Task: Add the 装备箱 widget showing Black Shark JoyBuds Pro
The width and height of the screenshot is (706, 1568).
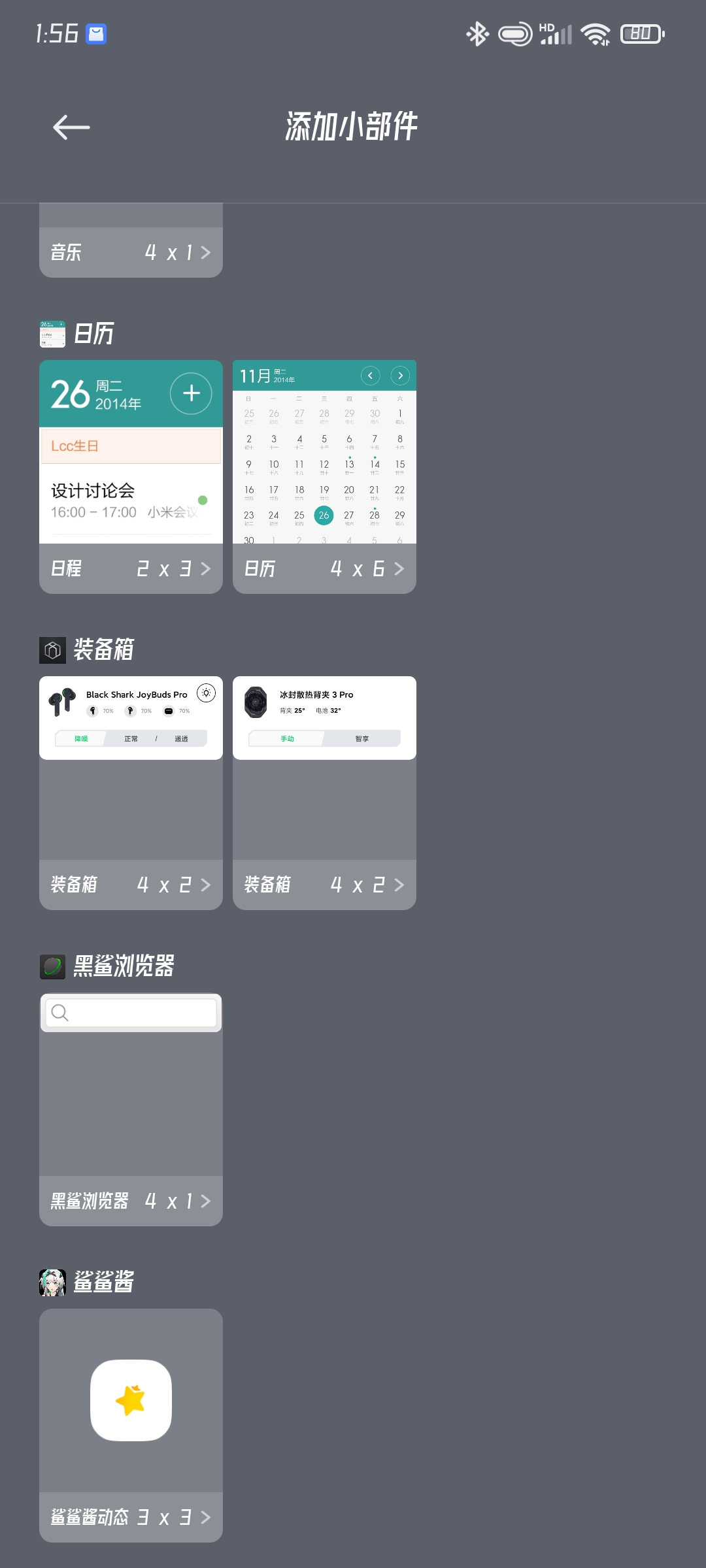Action: 131,792
